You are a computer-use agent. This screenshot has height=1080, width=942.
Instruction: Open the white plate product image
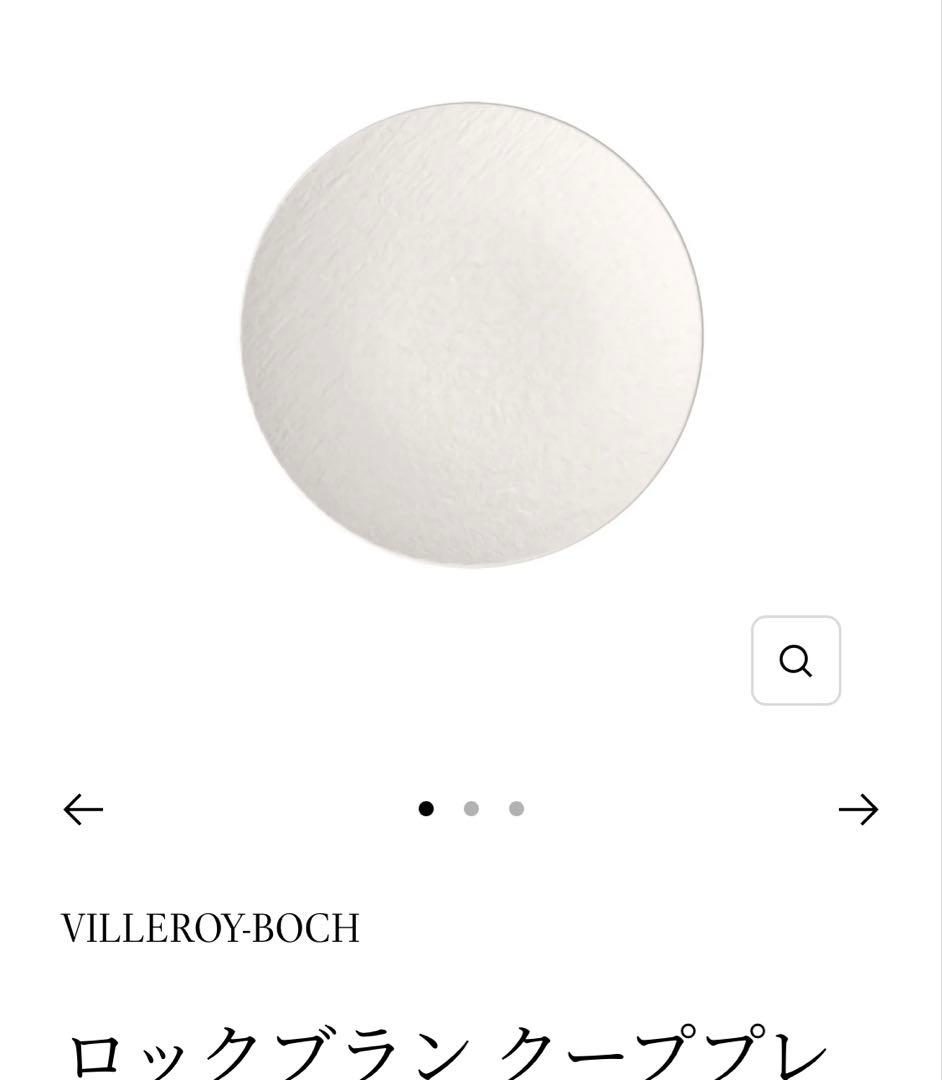point(471,333)
